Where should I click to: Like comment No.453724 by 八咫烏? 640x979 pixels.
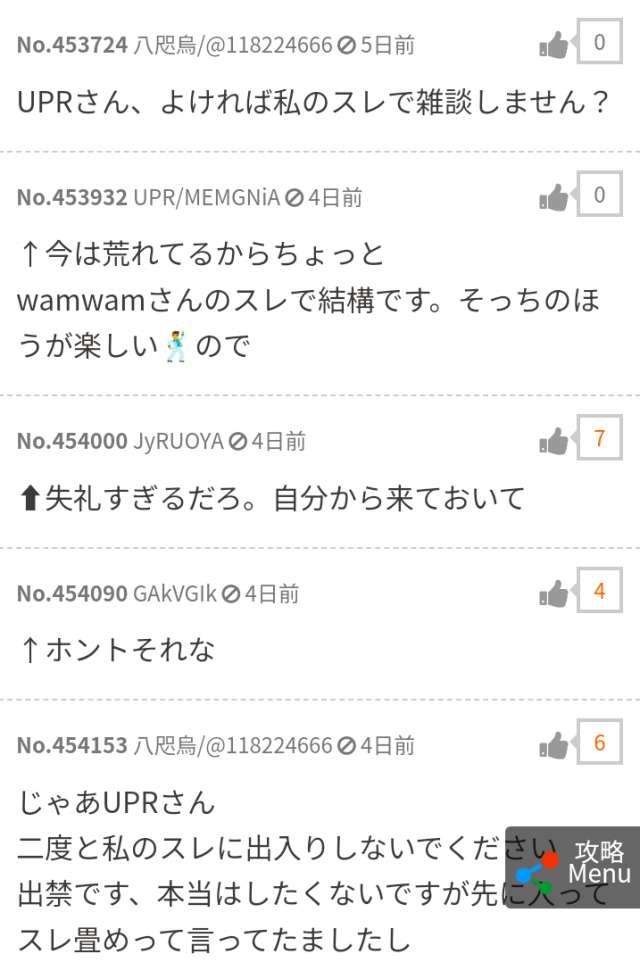(x=554, y=44)
